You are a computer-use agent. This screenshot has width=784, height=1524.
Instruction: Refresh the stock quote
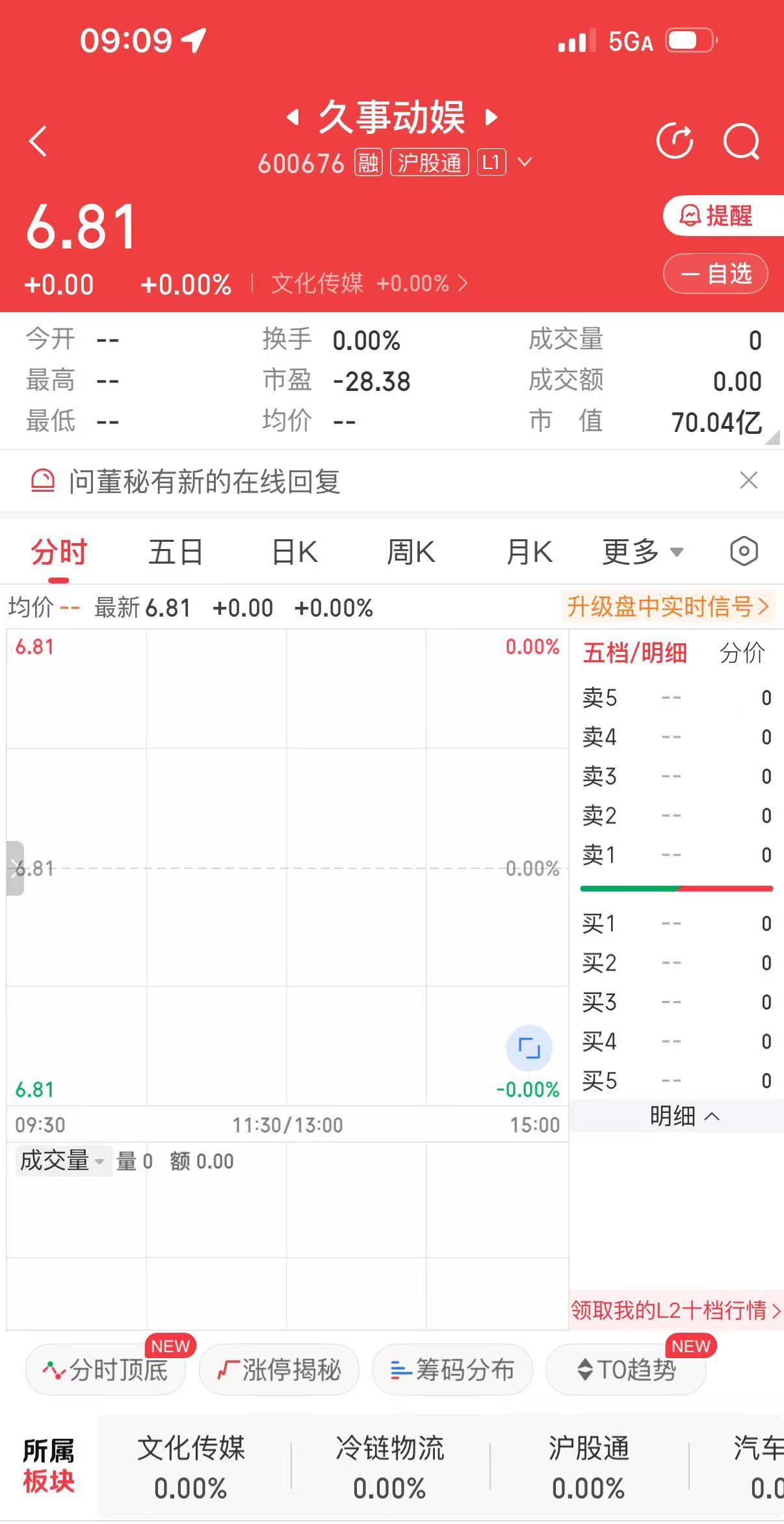coord(675,140)
